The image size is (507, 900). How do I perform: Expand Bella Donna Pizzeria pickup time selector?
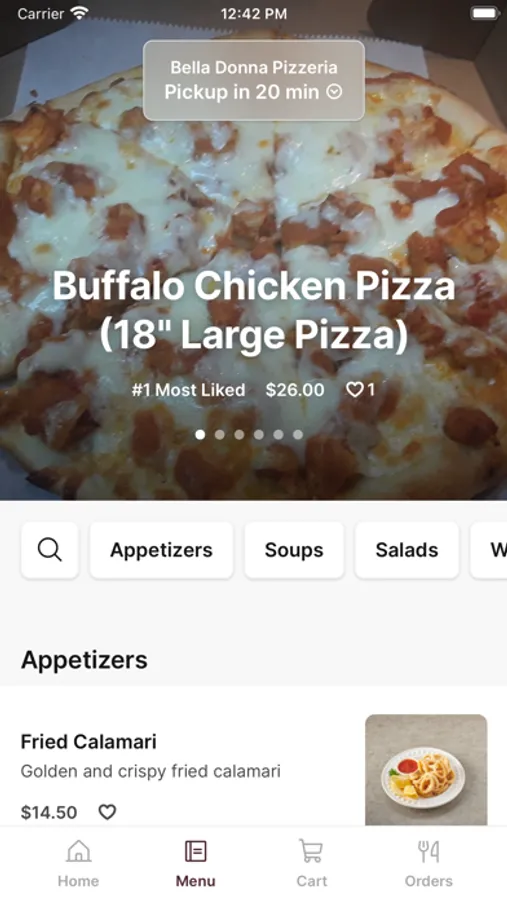254,80
